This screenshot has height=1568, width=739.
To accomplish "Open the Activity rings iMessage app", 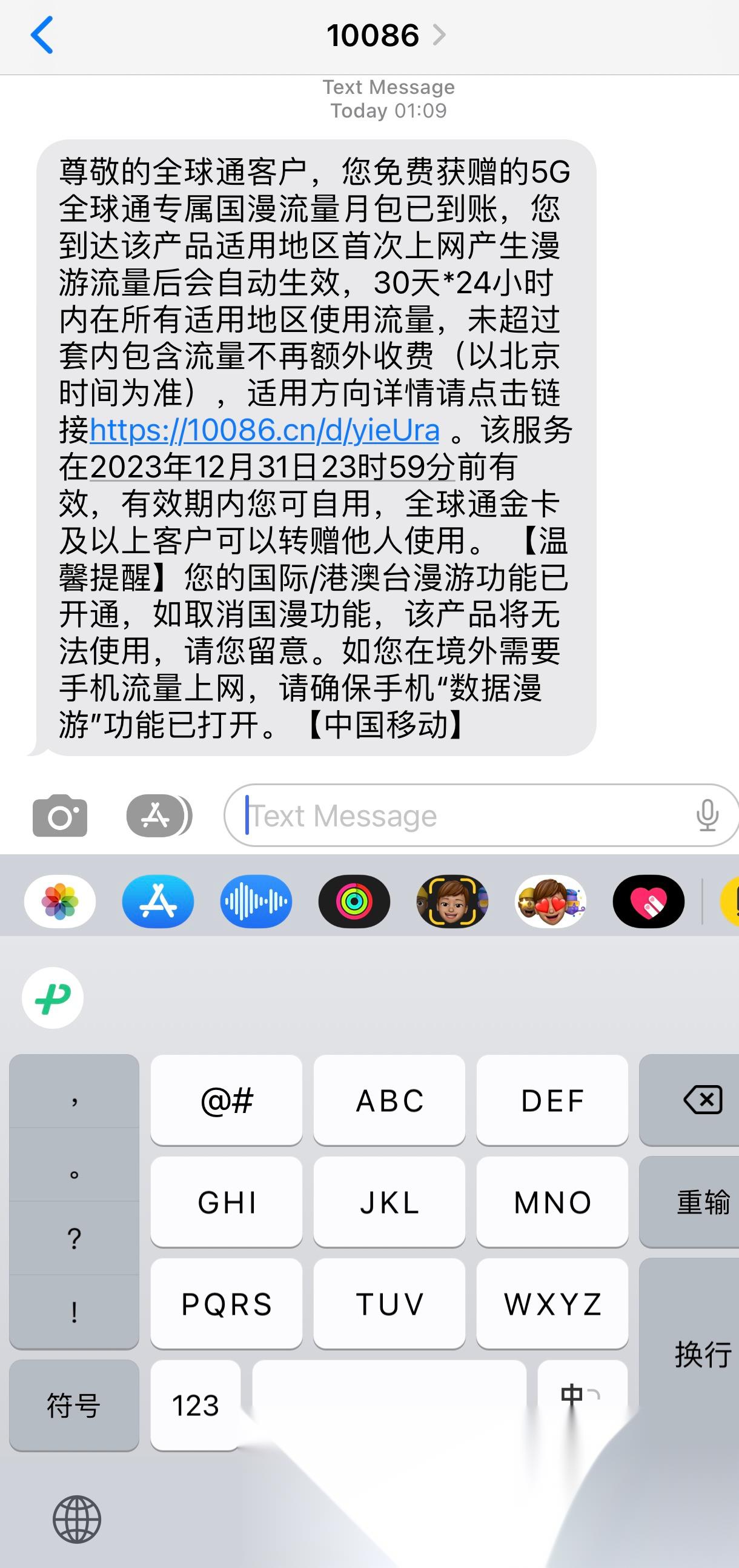I will 354,902.
